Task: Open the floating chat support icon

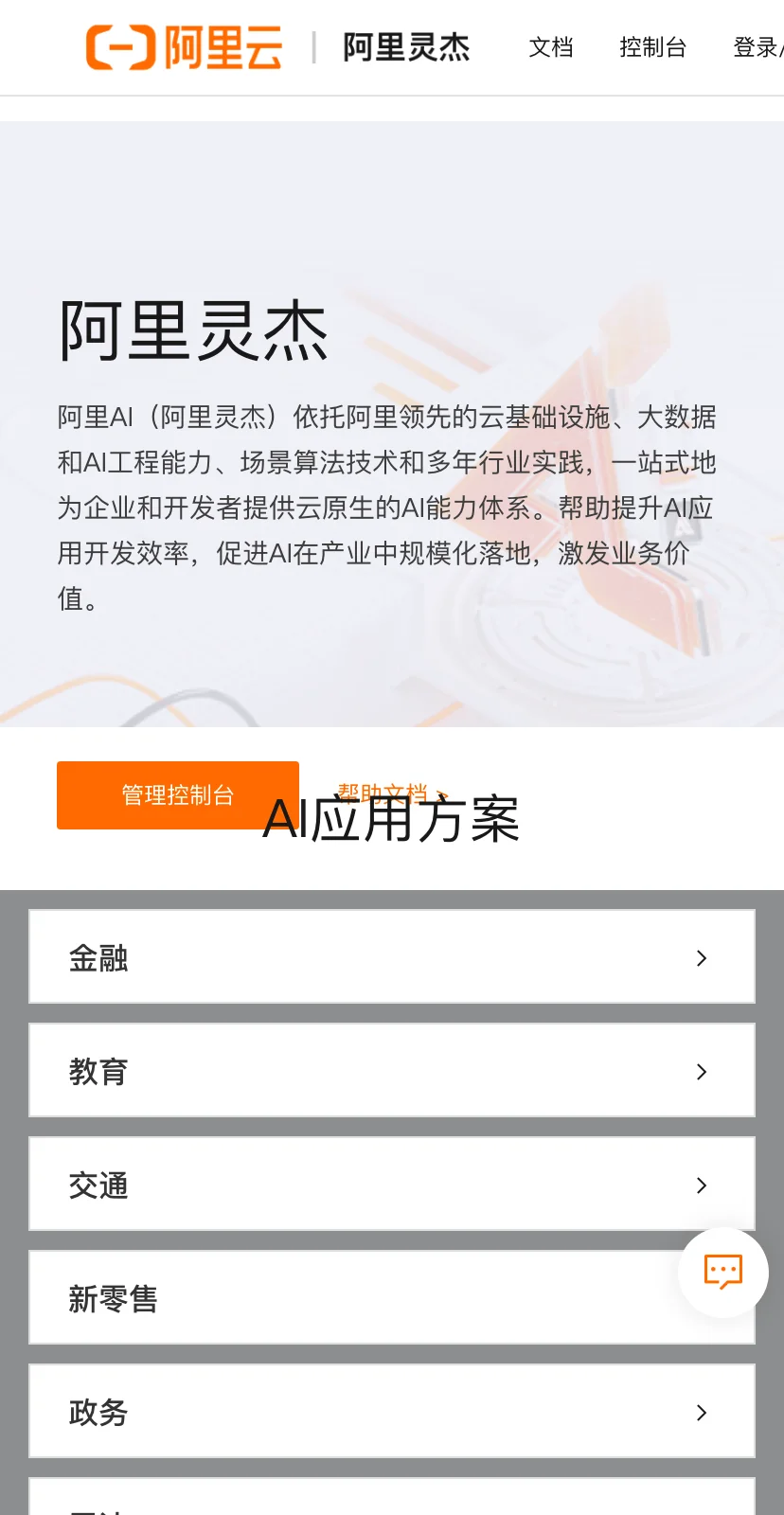Action: coord(722,1273)
